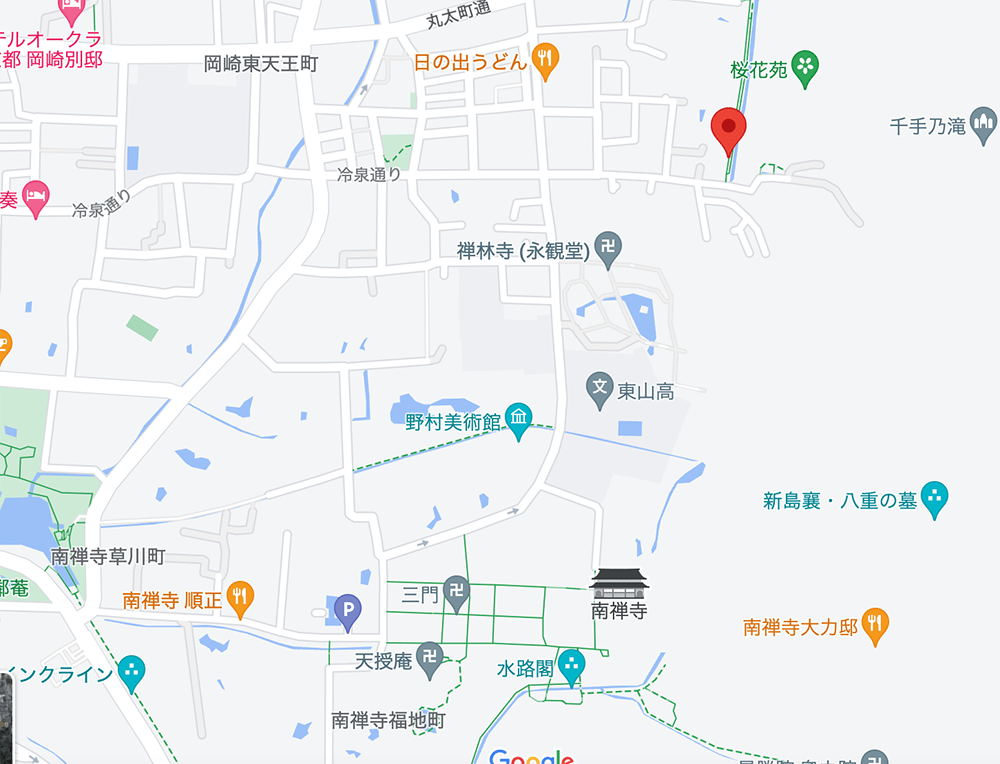Select the 桜花苑 place marker

[805, 69]
